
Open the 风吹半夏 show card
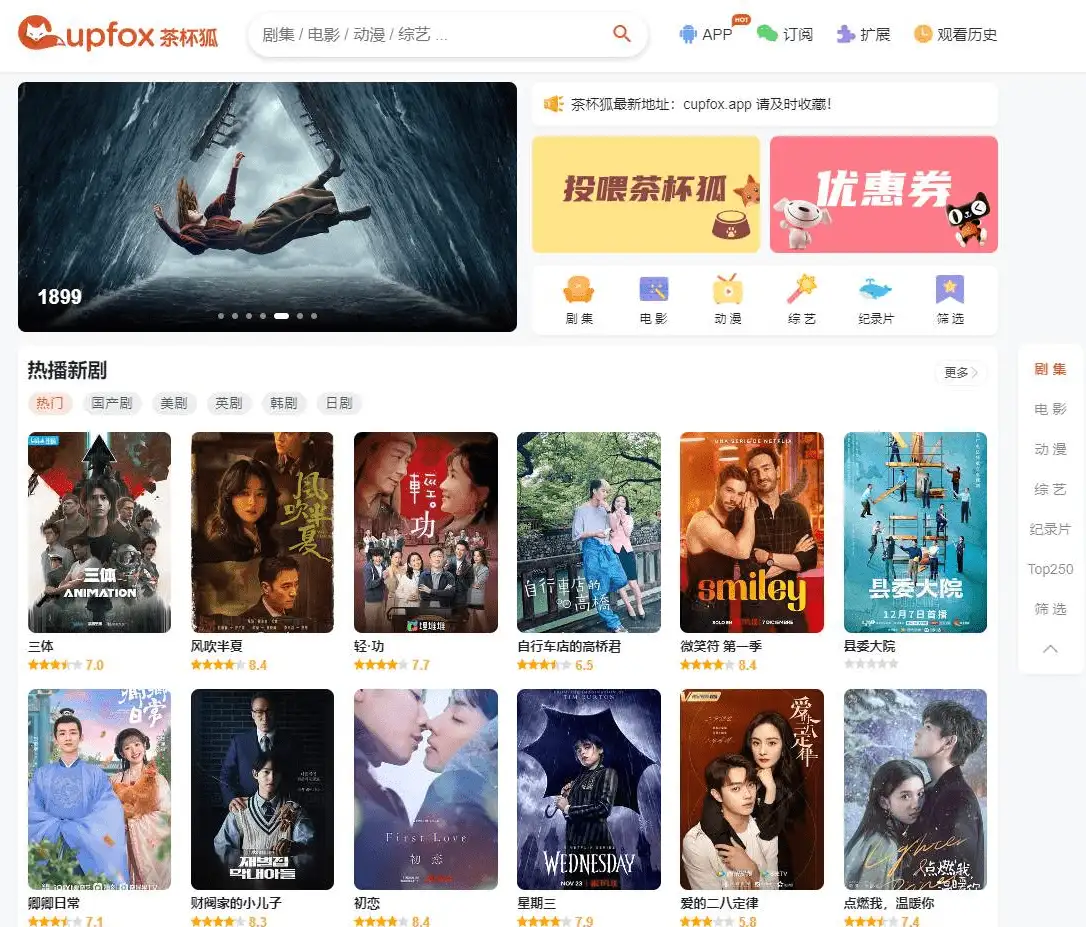pos(262,532)
